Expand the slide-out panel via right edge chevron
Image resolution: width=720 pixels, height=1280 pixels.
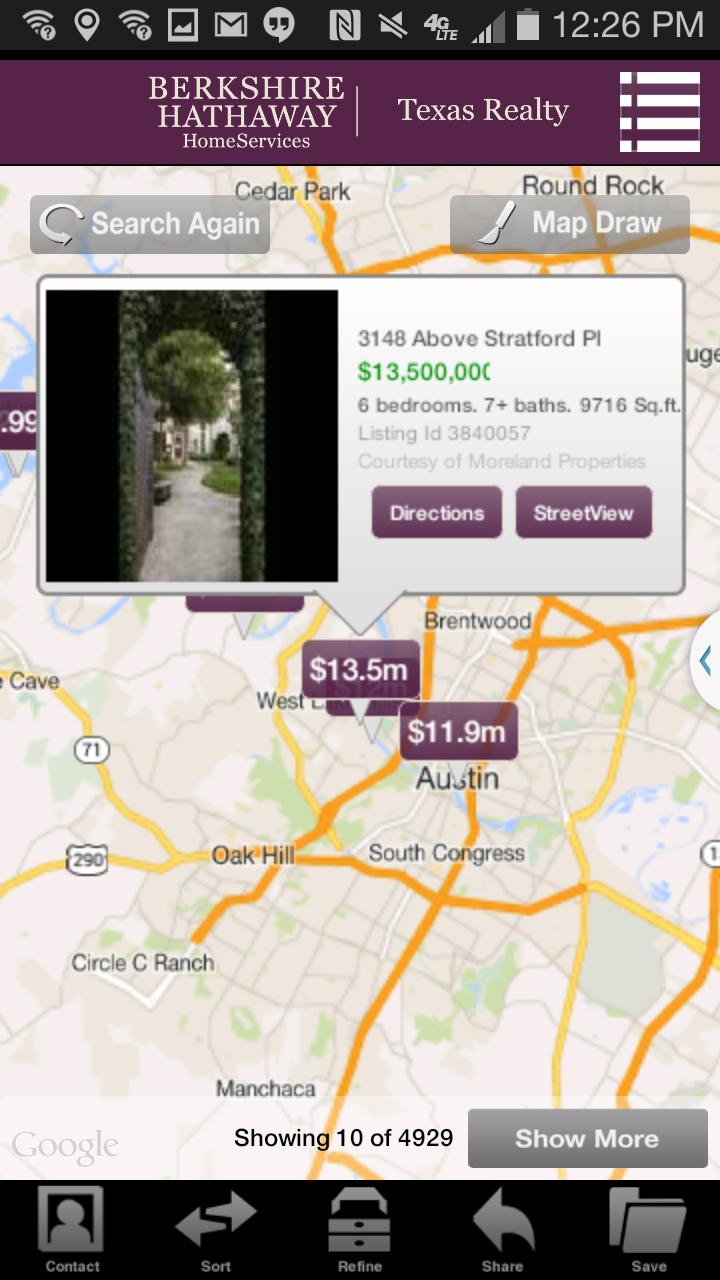pyautogui.click(x=706, y=659)
